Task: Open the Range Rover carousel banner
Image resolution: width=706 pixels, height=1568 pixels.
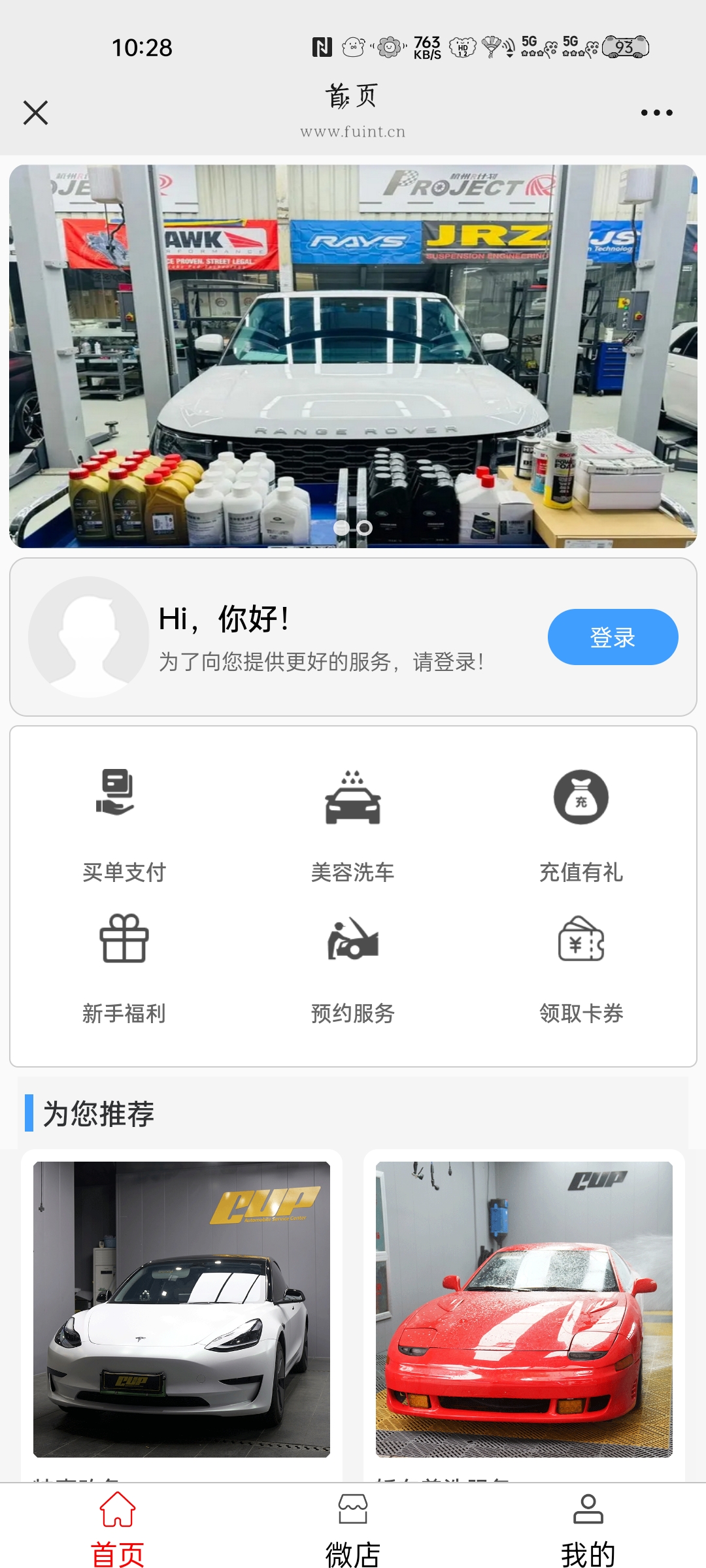Action: point(353,356)
